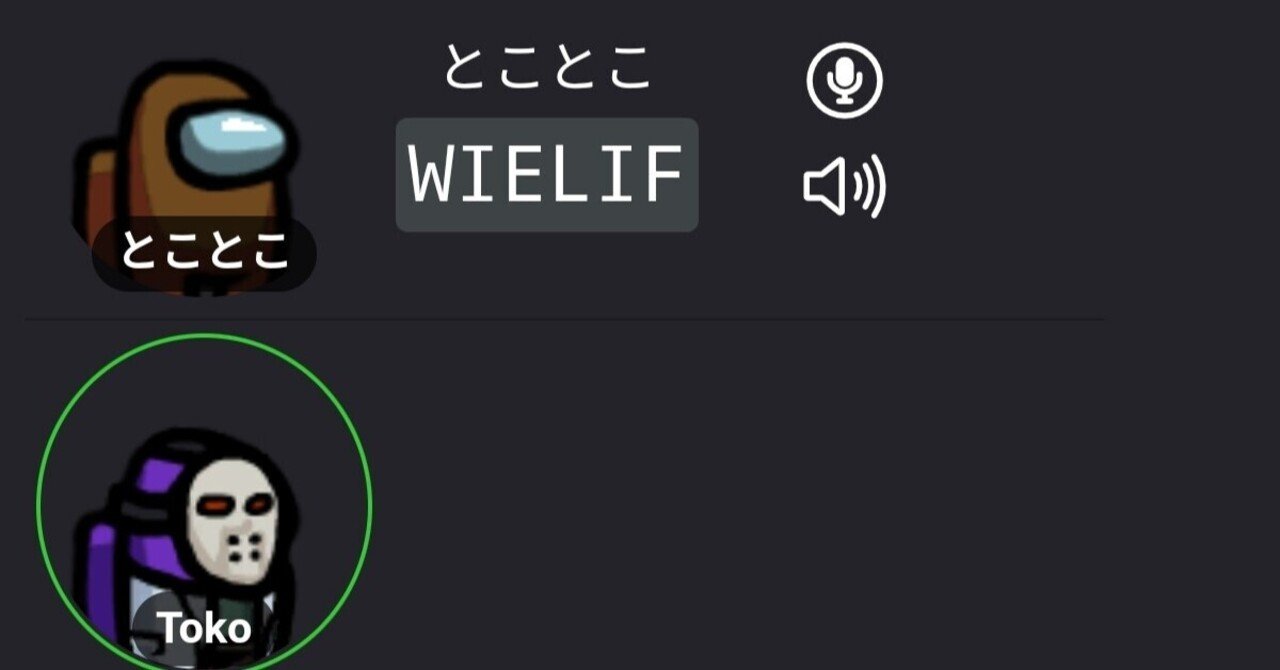This screenshot has width=1280, height=670.
Task: Mute the microphone icon
Action: (844, 79)
